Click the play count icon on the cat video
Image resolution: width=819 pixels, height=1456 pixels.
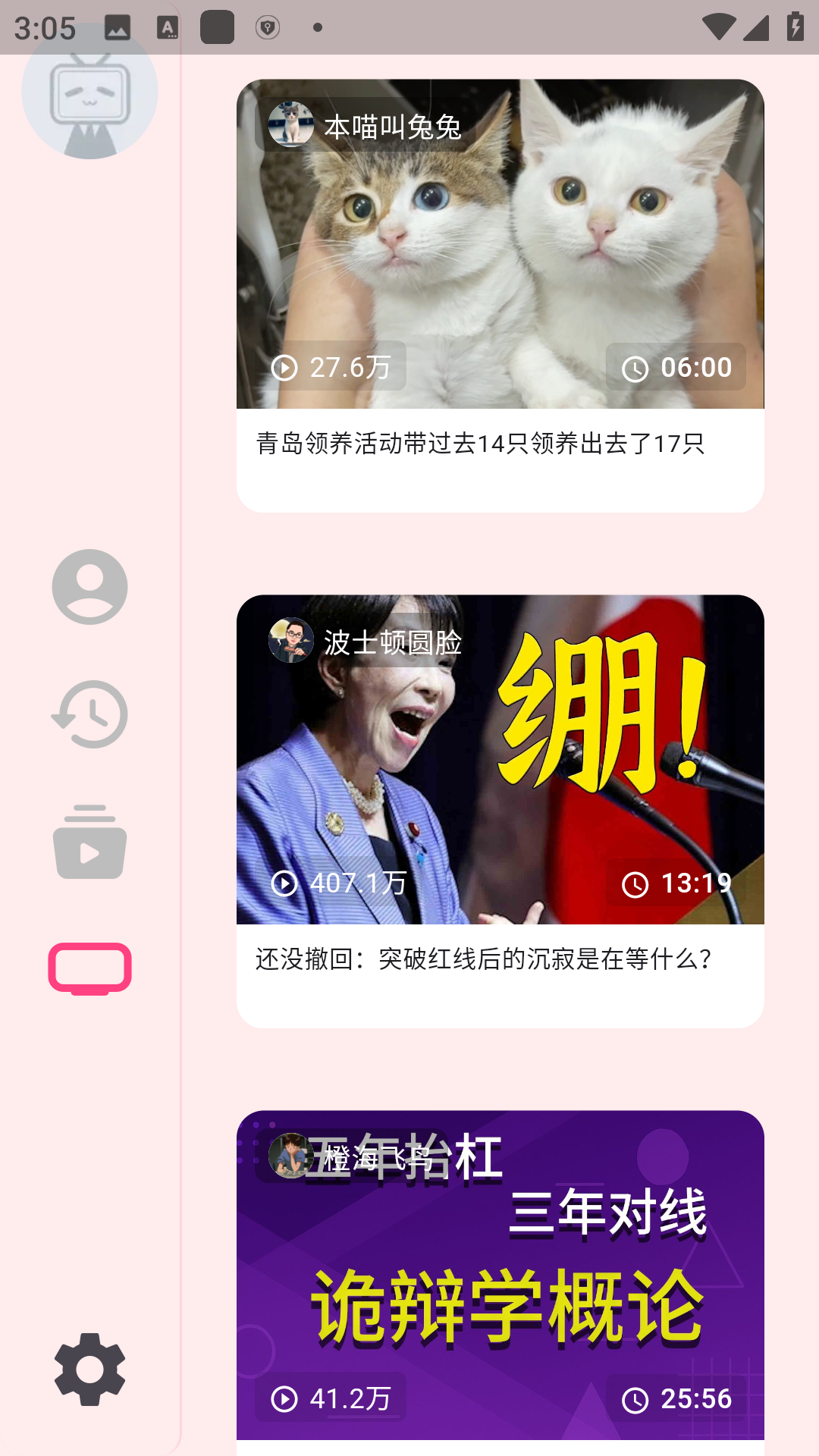coord(285,367)
